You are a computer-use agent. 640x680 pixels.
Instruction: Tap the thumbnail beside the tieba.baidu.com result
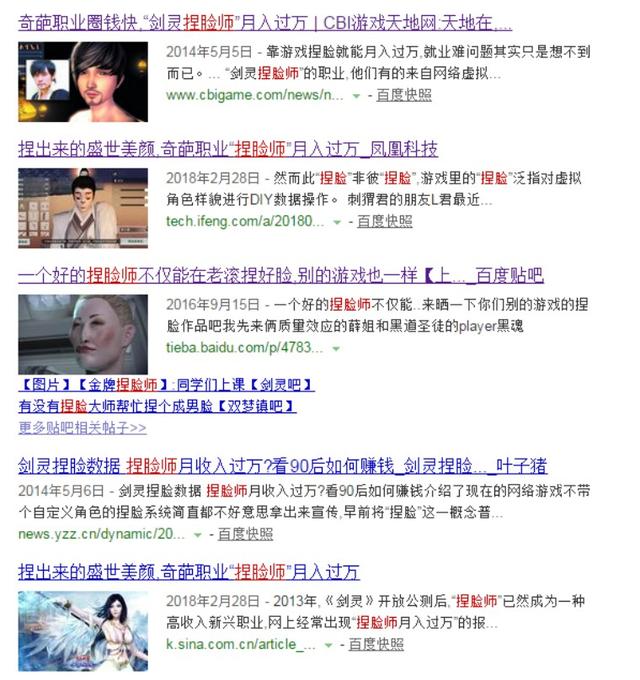pos(83,334)
